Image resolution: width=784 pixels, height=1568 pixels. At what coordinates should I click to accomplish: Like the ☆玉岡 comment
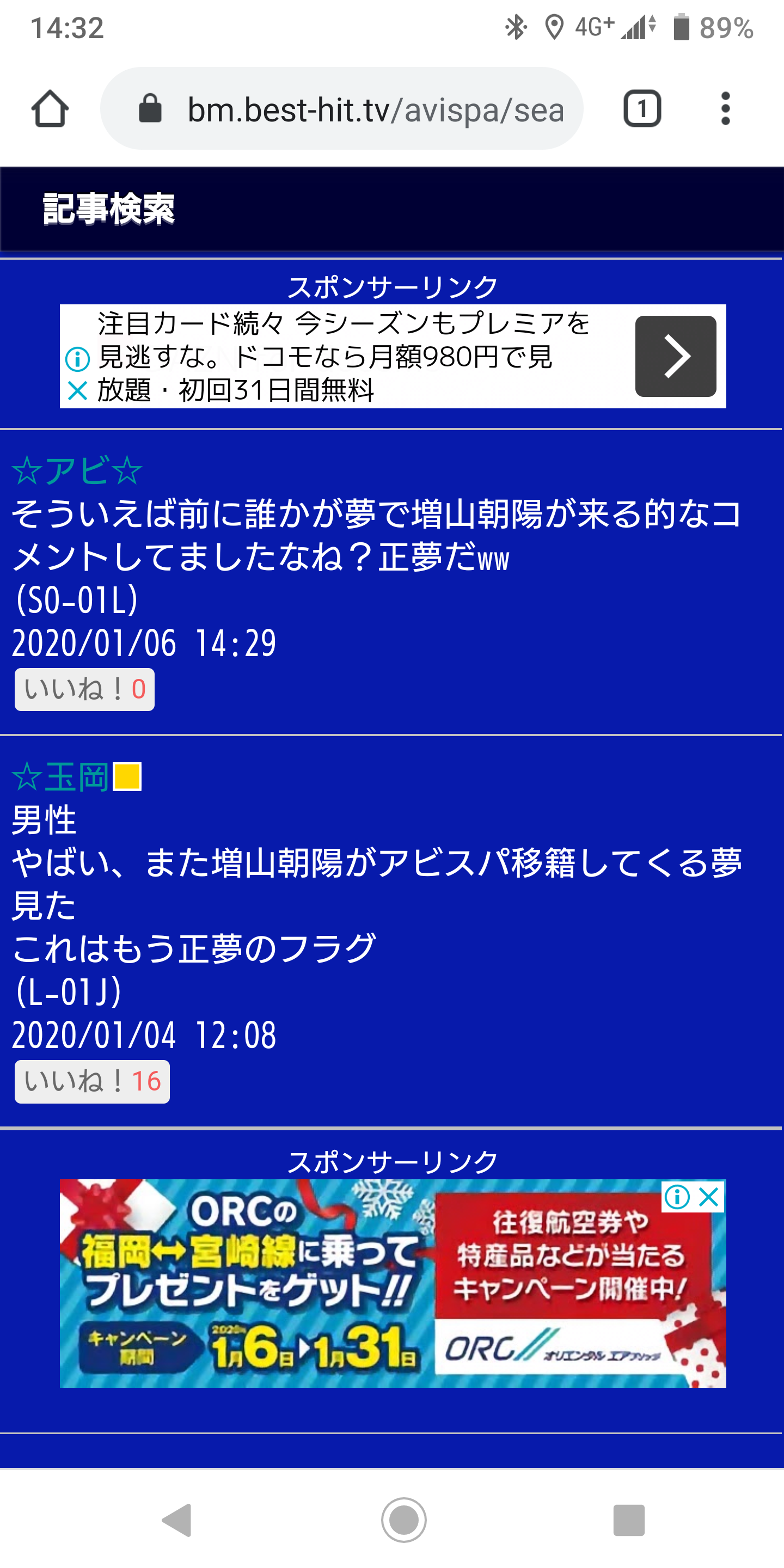92,1081
